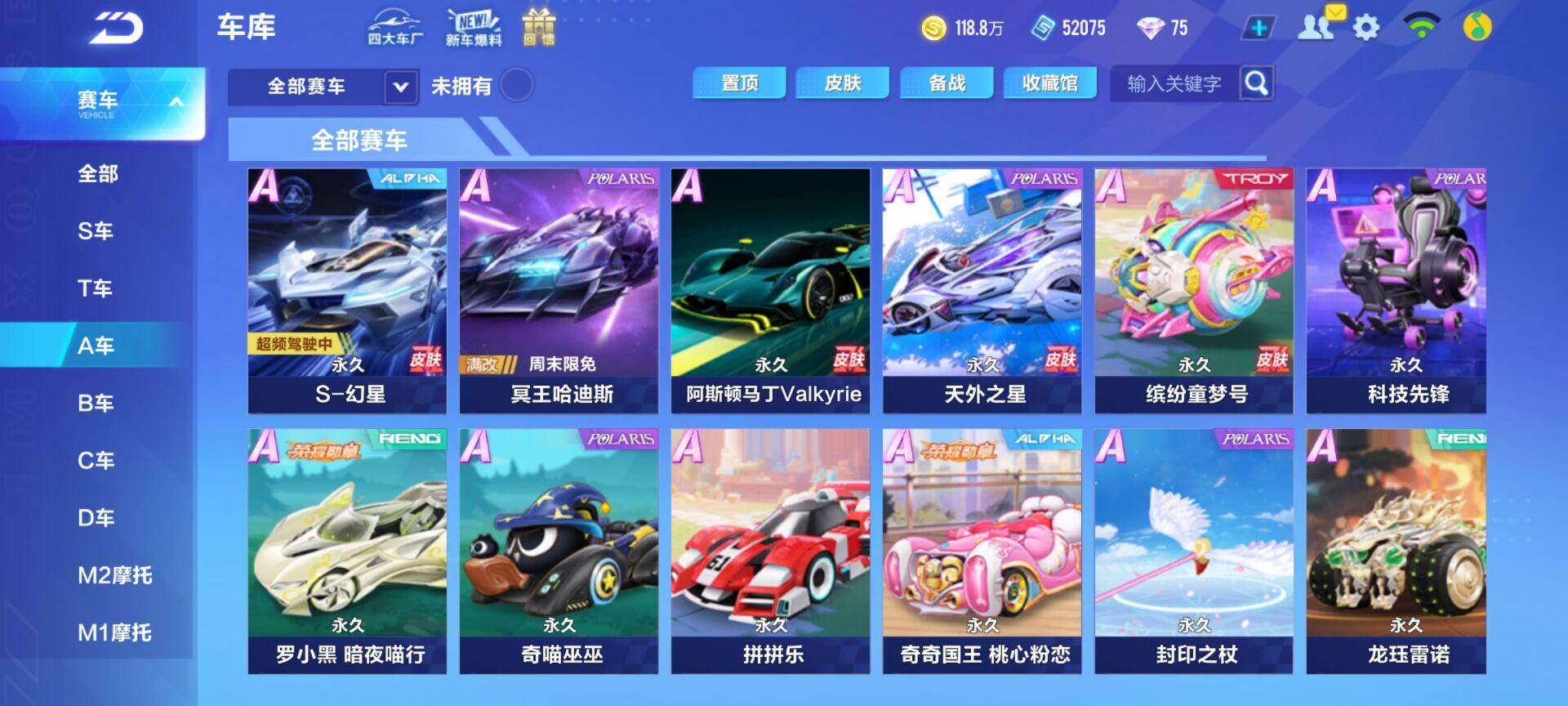Open the 备战 section
1568x706 pixels.
pyautogui.click(x=947, y=83)
